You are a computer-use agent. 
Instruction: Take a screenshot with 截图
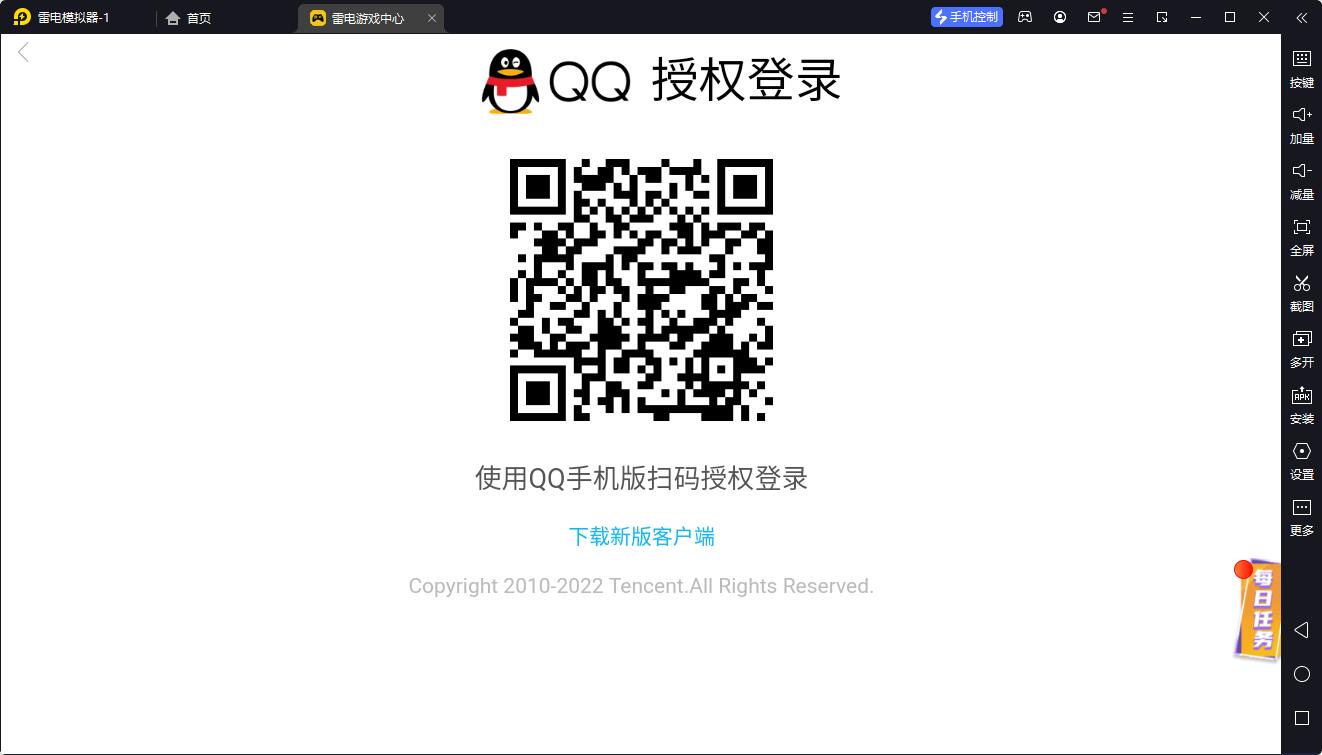click(1301, 292)
